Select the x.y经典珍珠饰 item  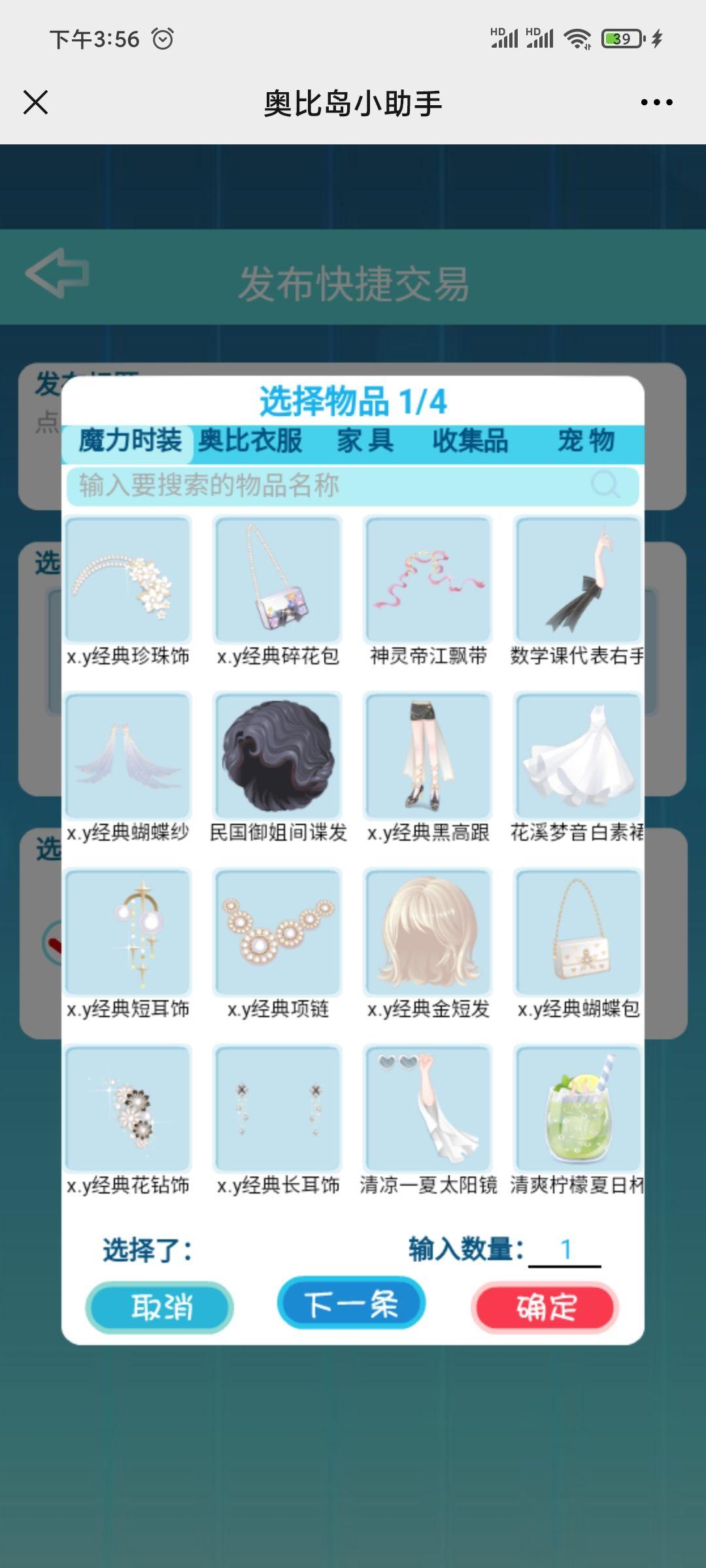128,580
